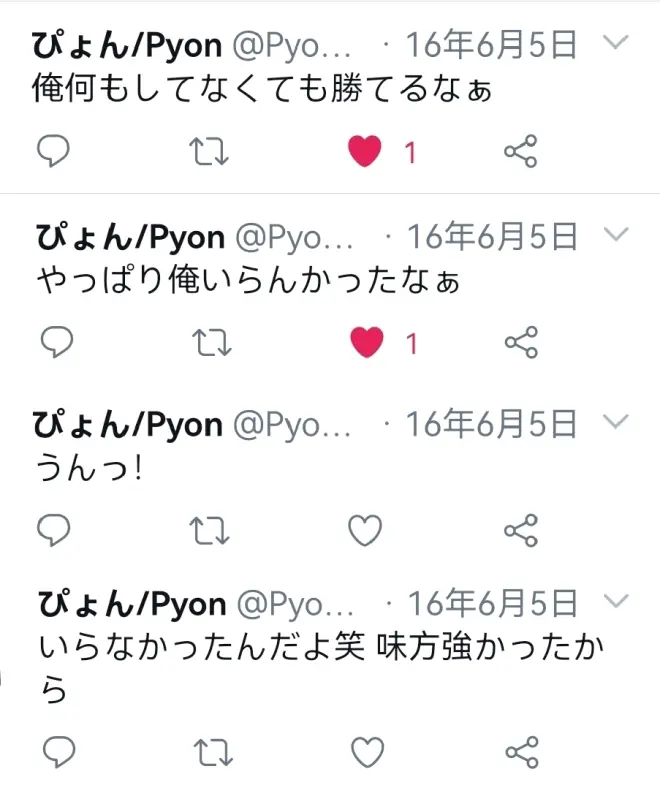Reply to the tweet 俺何もしてなくても勝てるなぁ

(54, 152)
